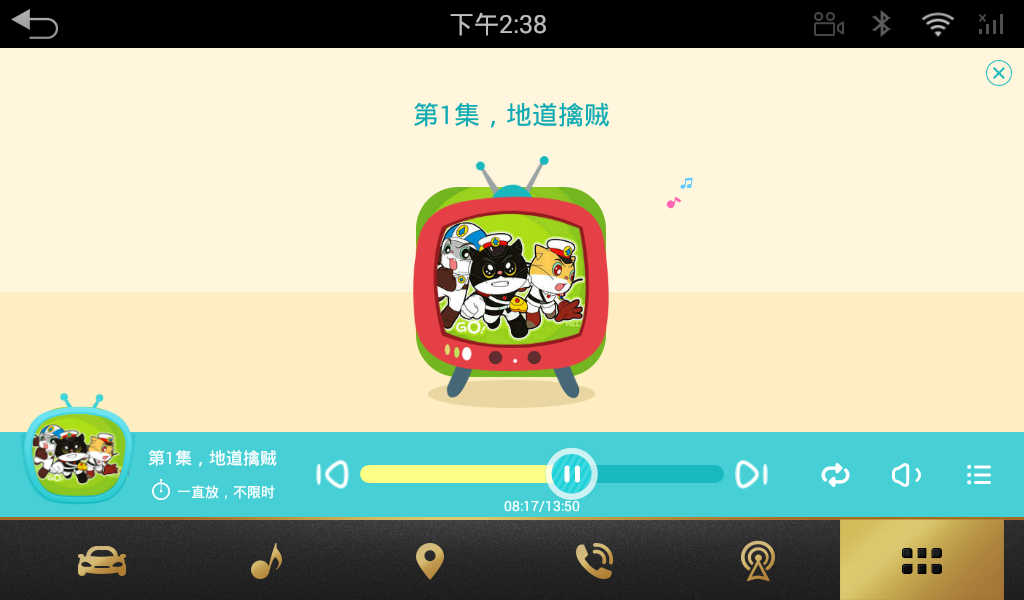This screenshot has width=1024, height=600.
Task: Open the navigation location tab
Action: [x=430, y=561]
